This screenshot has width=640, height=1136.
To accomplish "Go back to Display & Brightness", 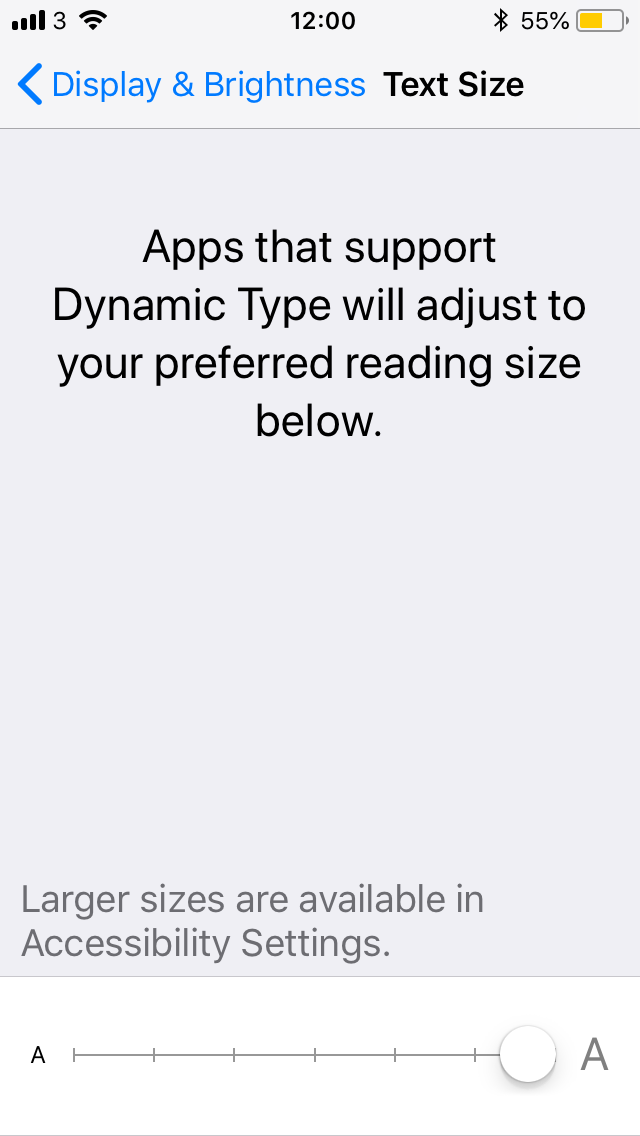I will pyautogui.click(x=190, y=85).
